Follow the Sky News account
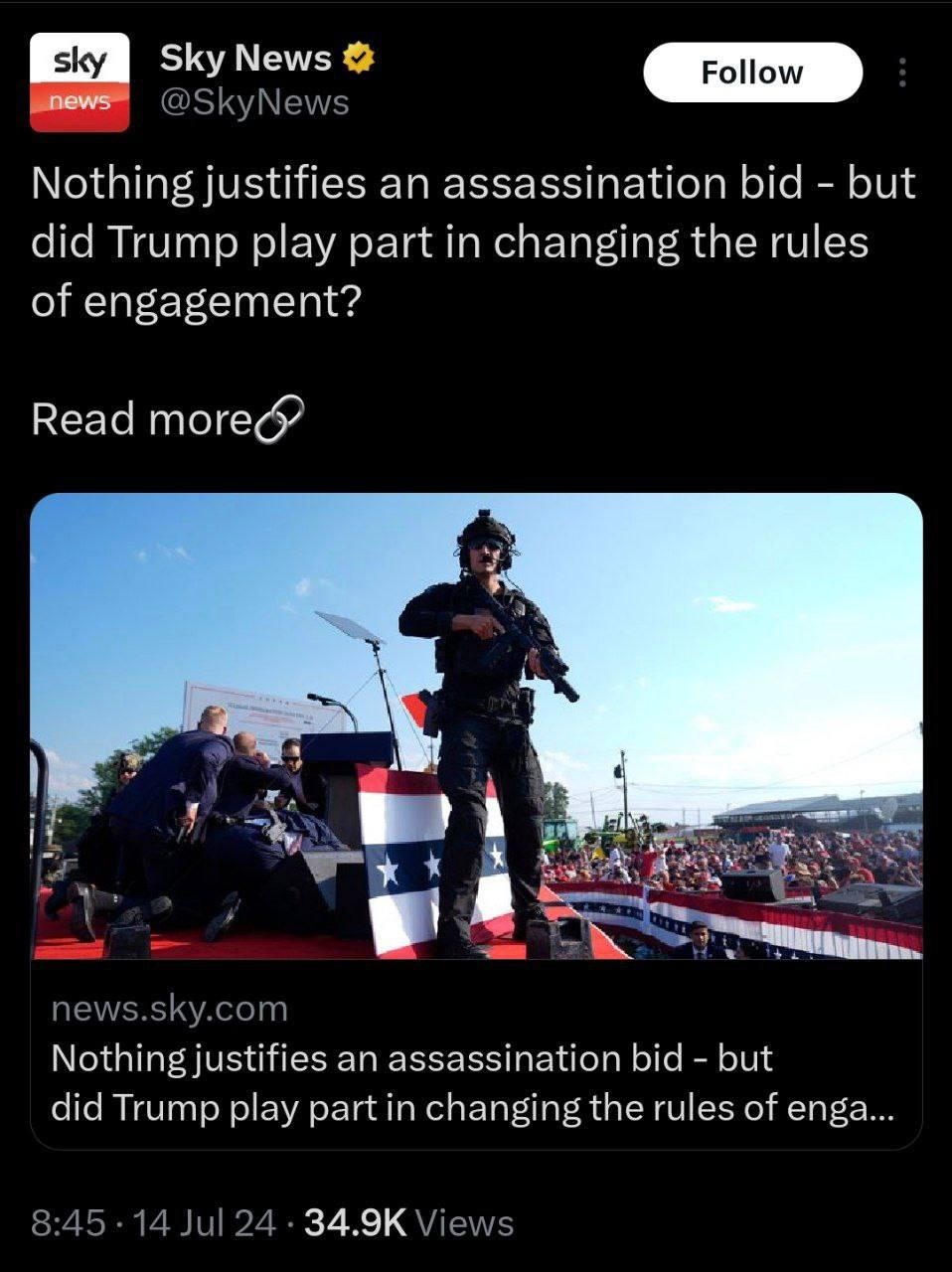 pos(752,73)
